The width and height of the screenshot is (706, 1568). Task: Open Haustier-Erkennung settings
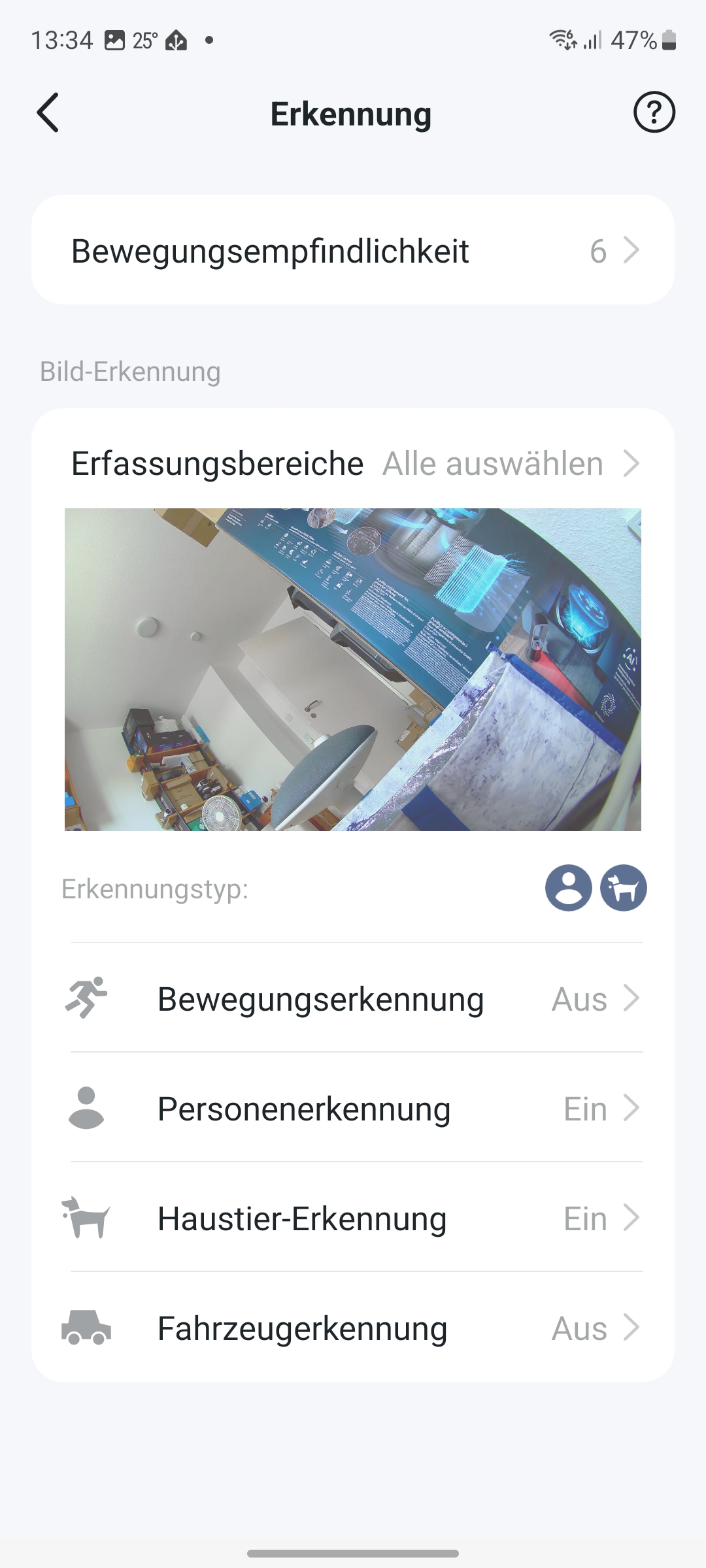(353, 1218)
